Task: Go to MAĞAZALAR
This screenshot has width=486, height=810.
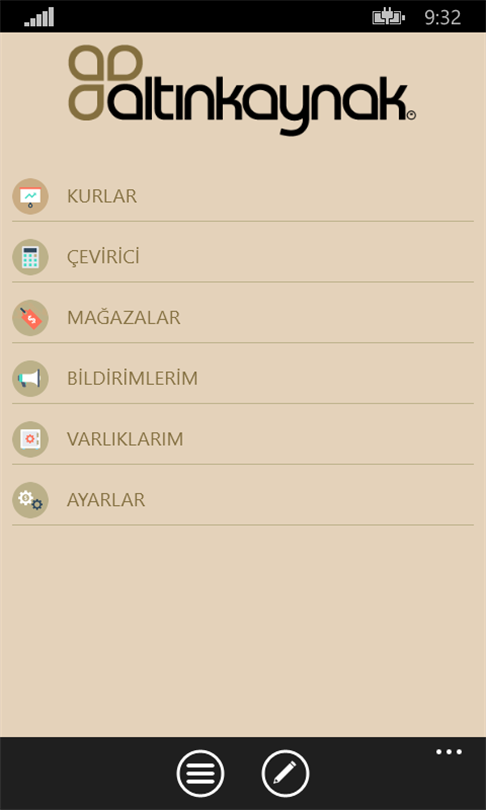Action: click(243, 318)
